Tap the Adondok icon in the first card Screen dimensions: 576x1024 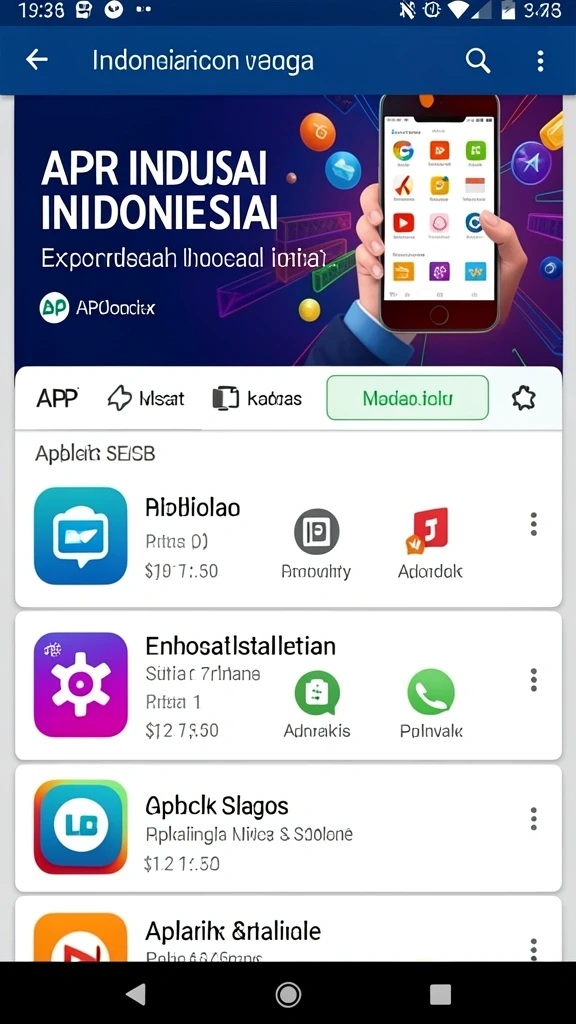coord(430,543)
